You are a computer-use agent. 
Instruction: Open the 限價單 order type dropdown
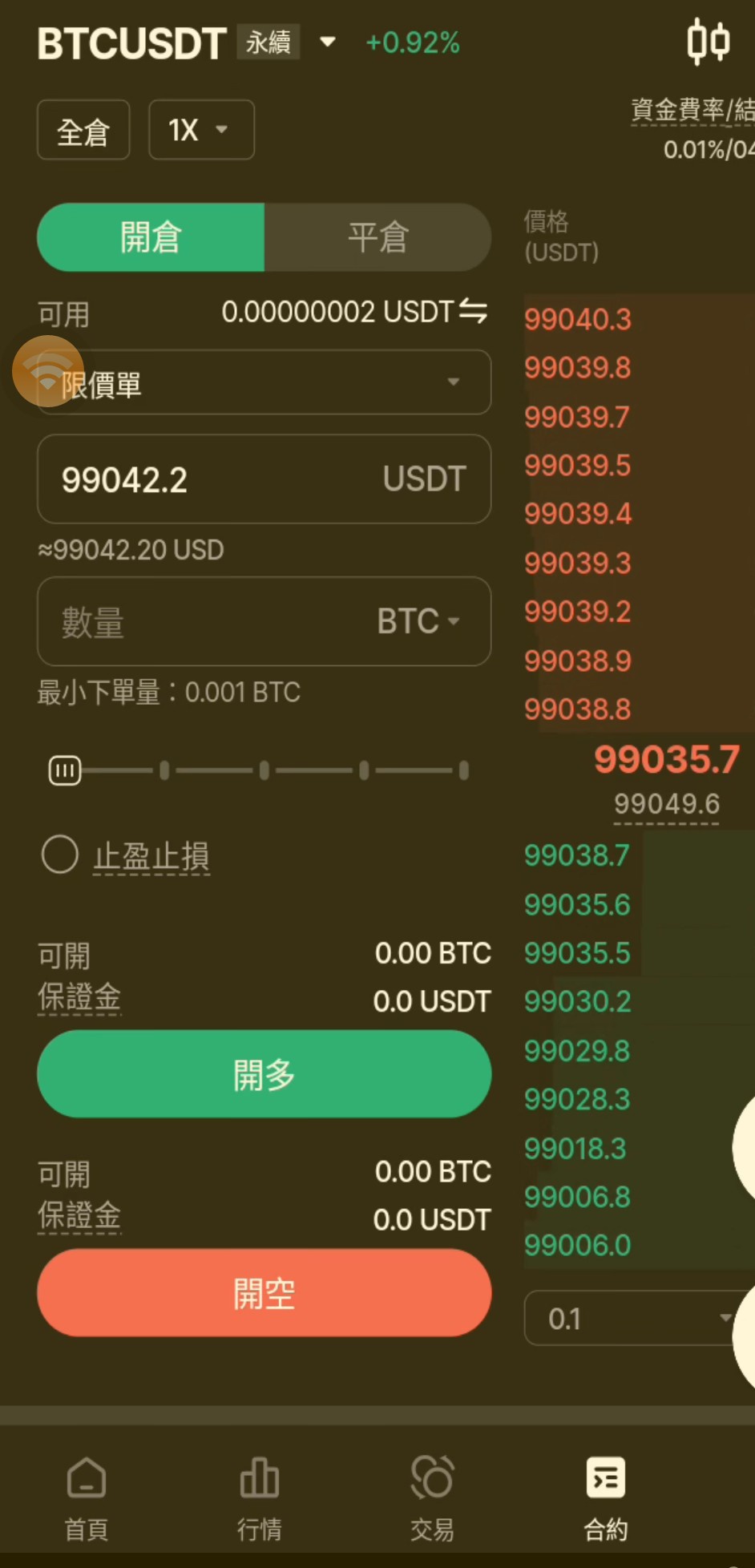(x=264, y=383)
